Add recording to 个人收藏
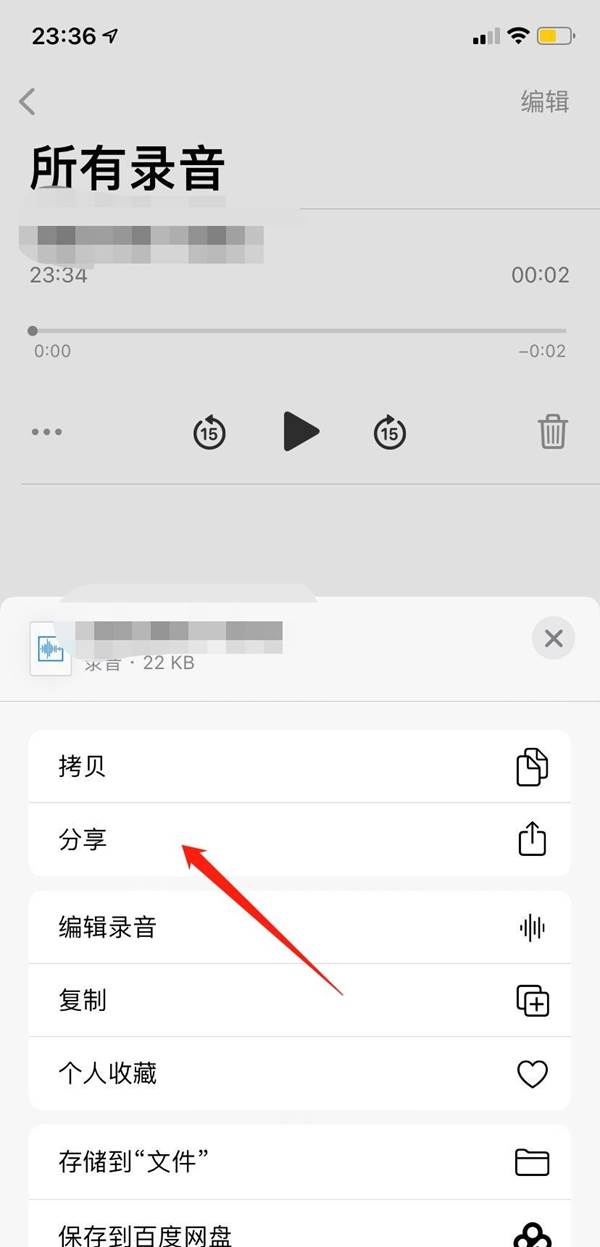600x1247 pixels. [300, 1074]
